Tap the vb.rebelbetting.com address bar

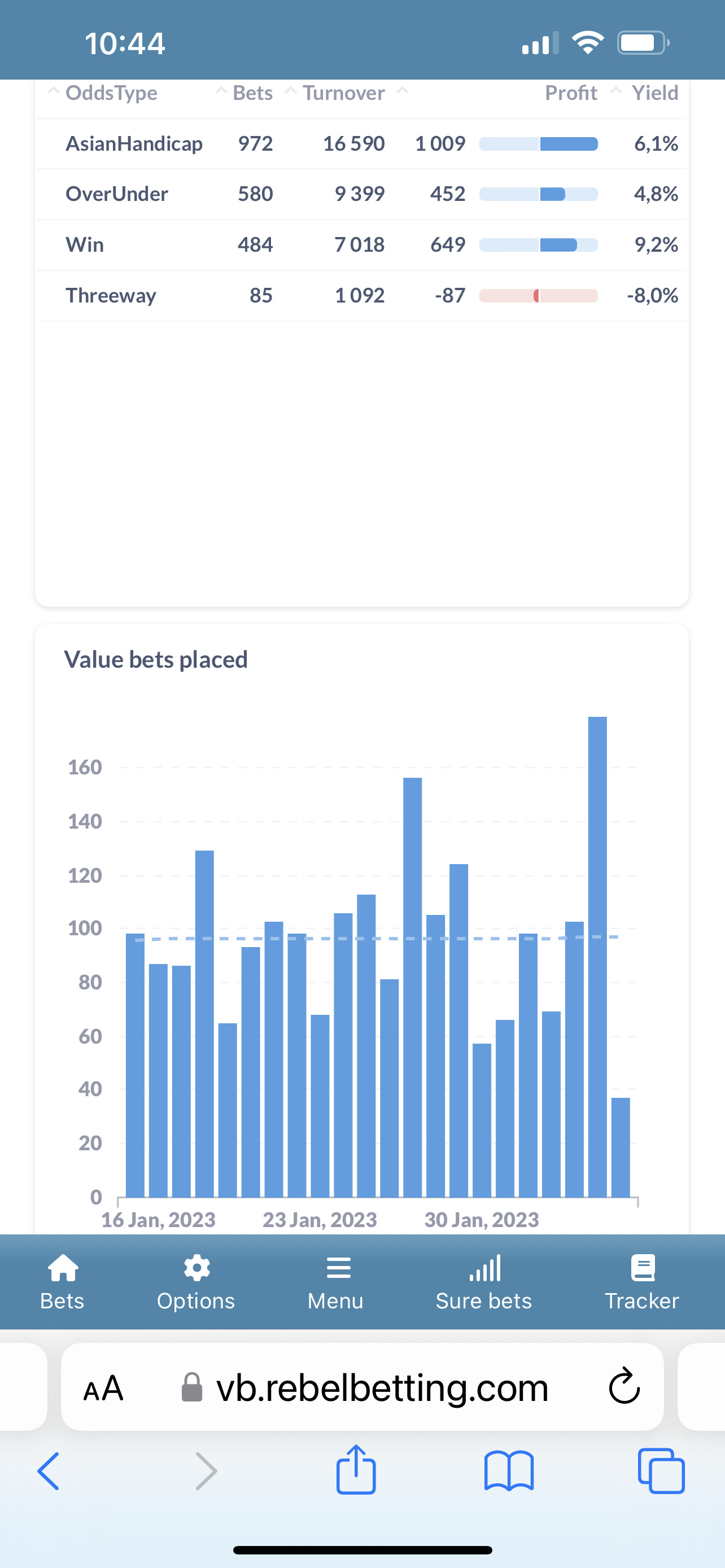point(365,1387)
